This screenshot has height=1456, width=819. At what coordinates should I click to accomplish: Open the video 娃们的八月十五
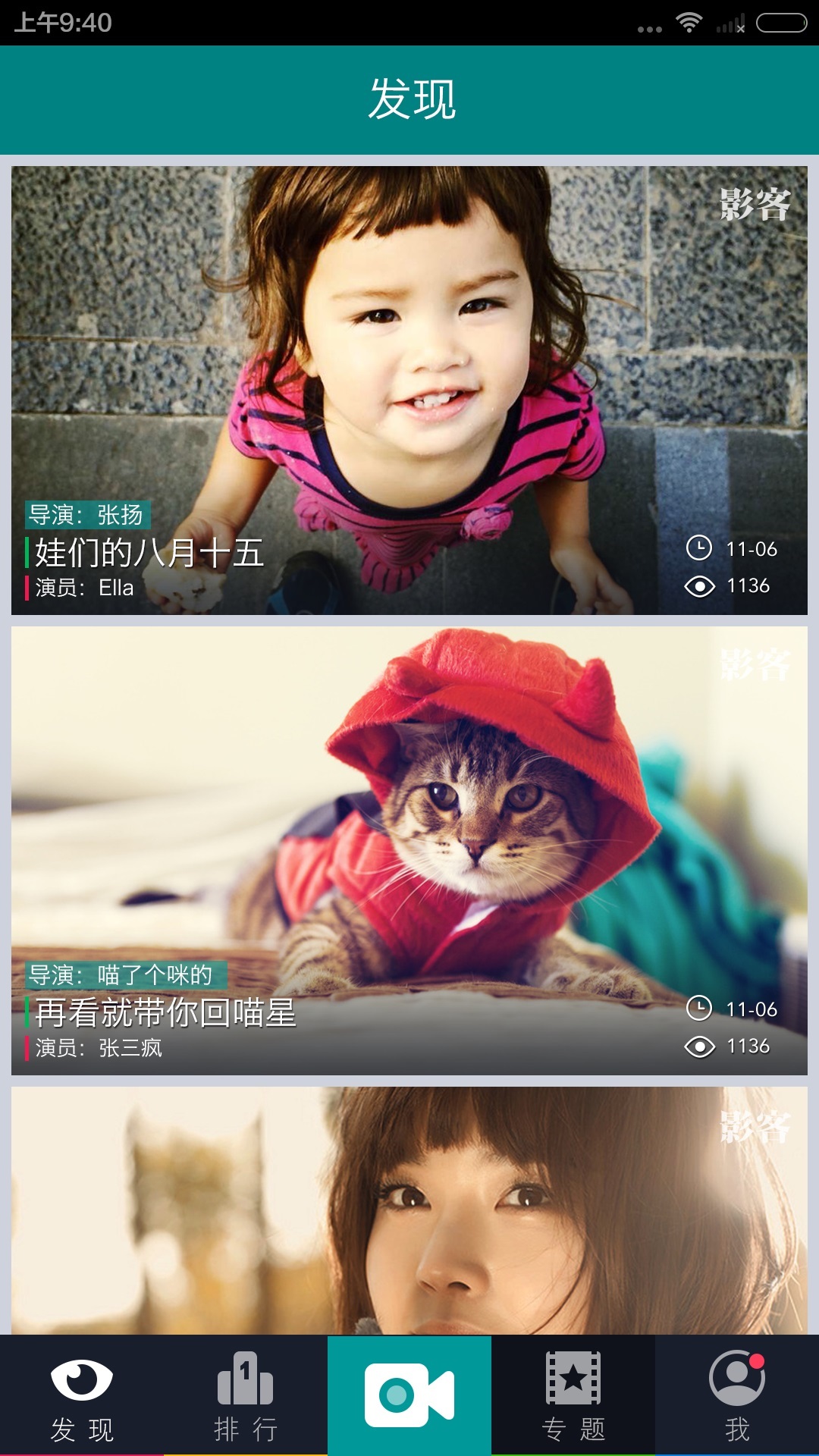tap(409, 390)
